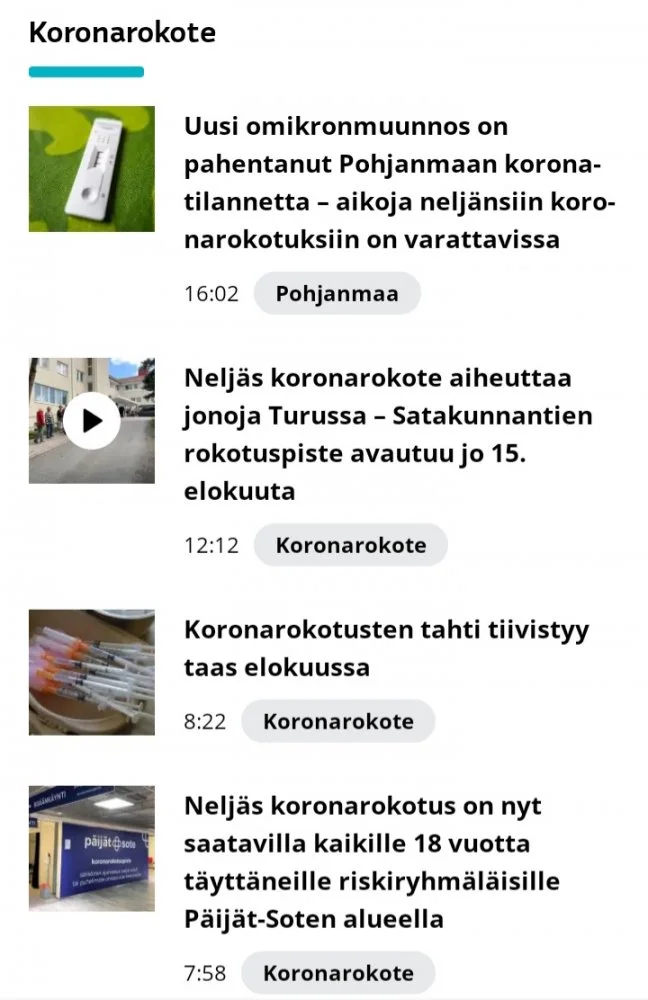Open the syringes thumbnail image

click(92, 673)
